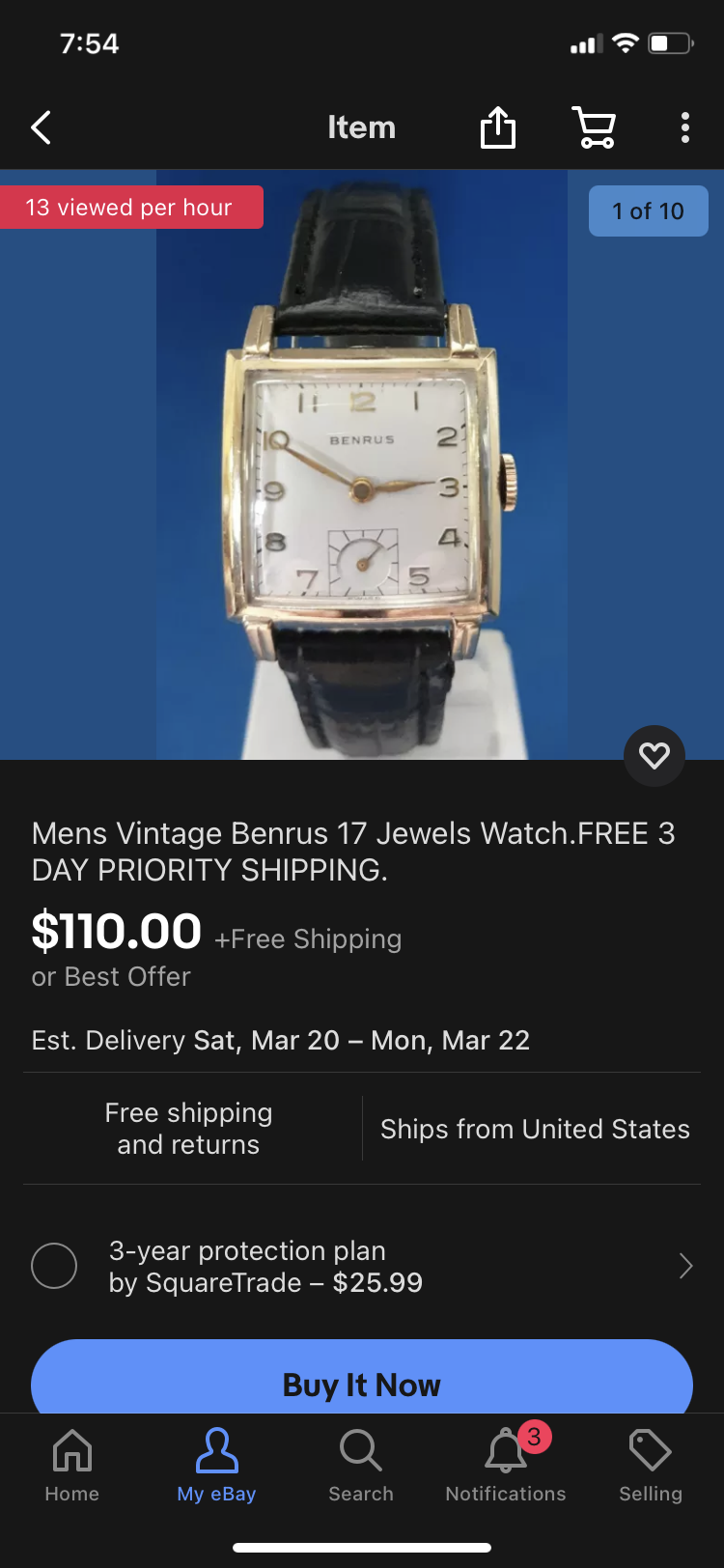Expand the protection plan details chevron
The width and height of the screenshot is (724, 1568).
tap(685, 1266)
